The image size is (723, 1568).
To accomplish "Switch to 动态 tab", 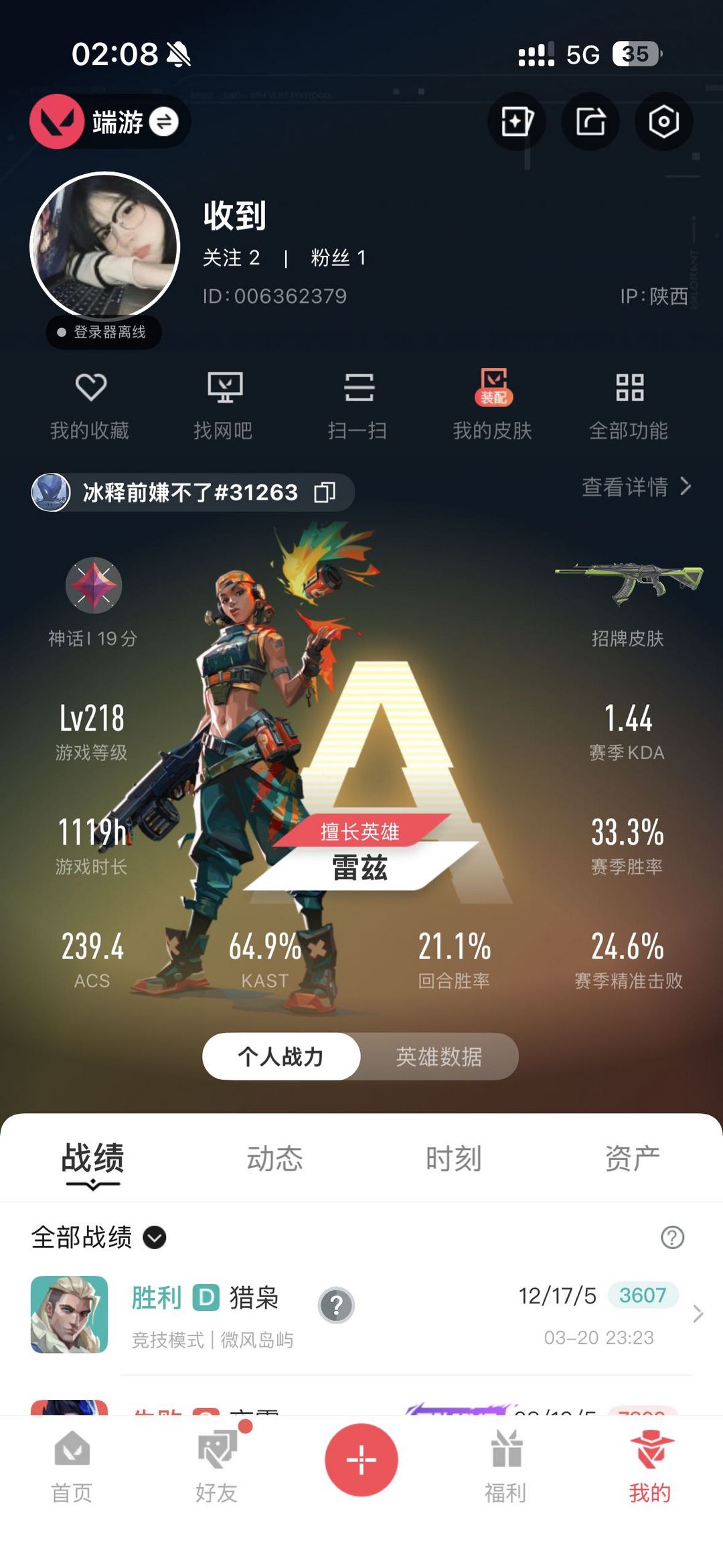I will [274, 1158].
